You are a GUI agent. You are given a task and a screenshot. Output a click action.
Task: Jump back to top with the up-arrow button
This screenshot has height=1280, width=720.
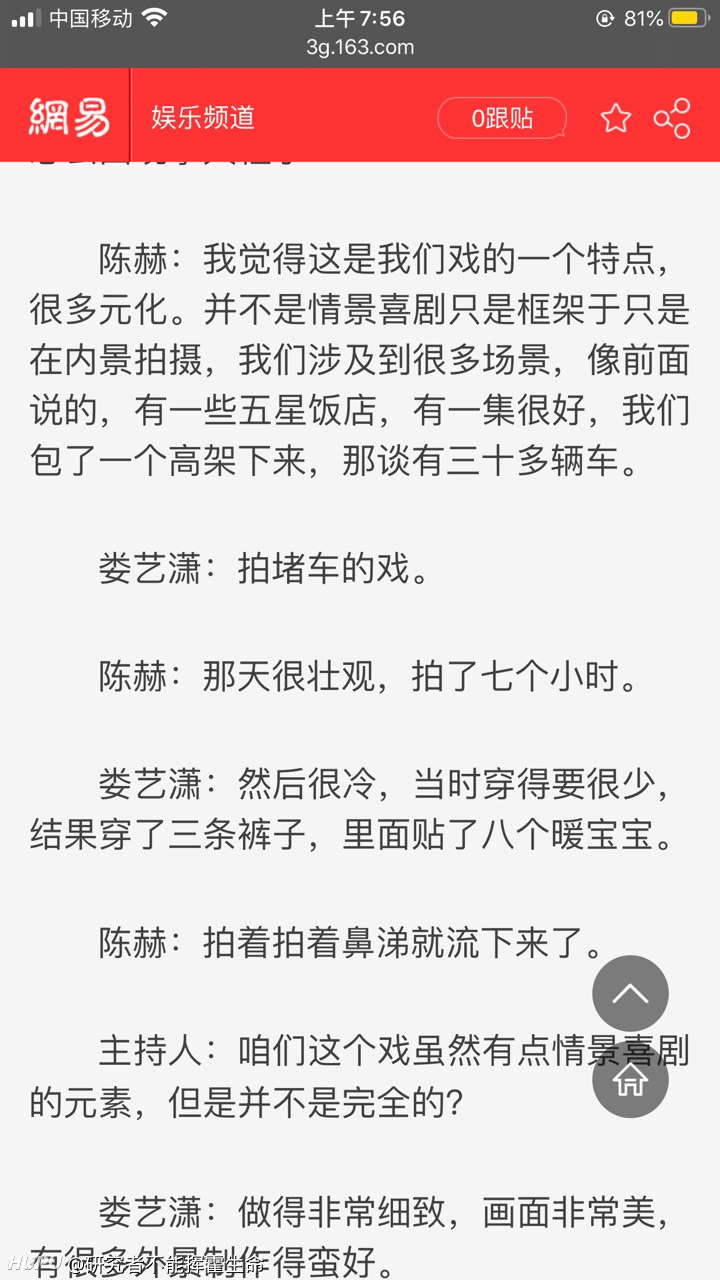[x=630, y=994]
